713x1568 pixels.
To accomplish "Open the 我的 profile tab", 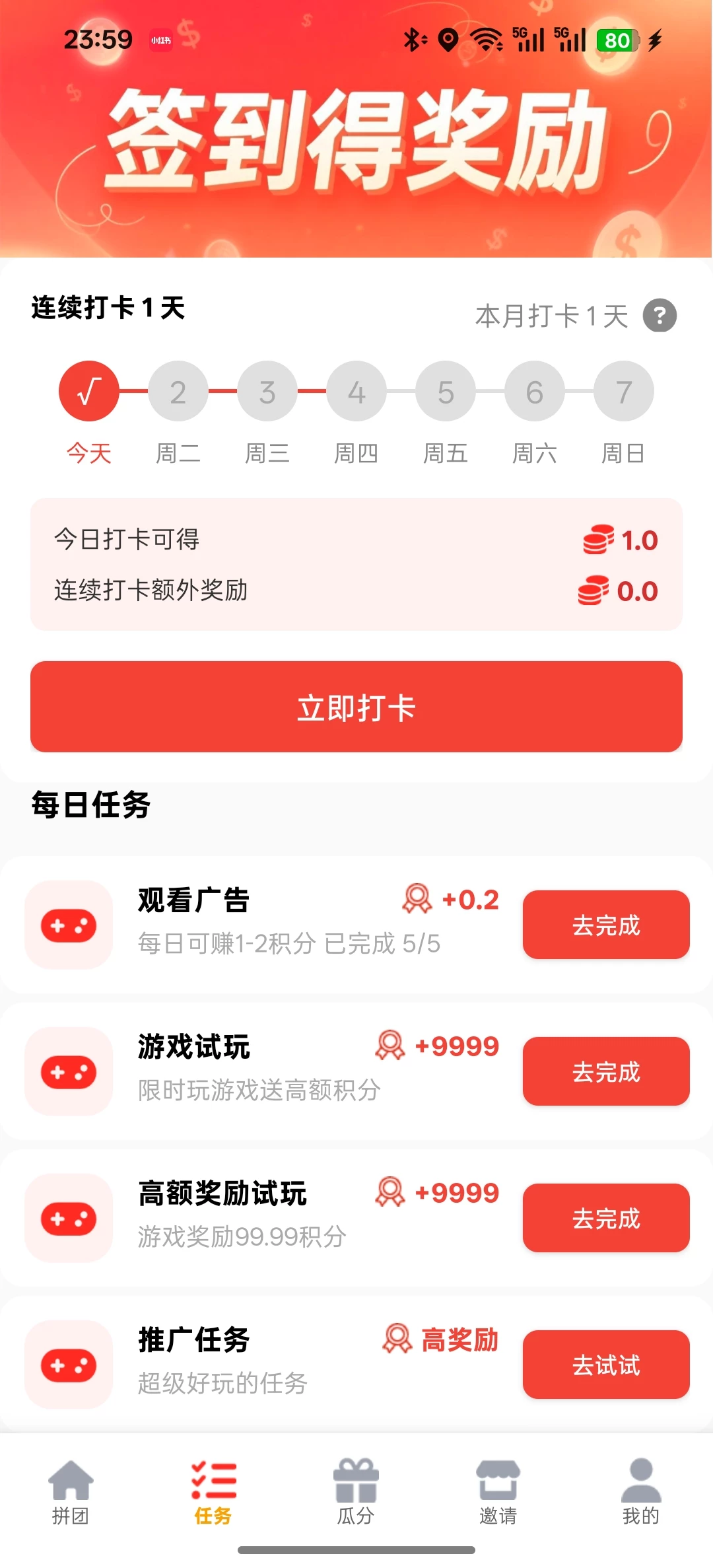I will [640, 1493].
